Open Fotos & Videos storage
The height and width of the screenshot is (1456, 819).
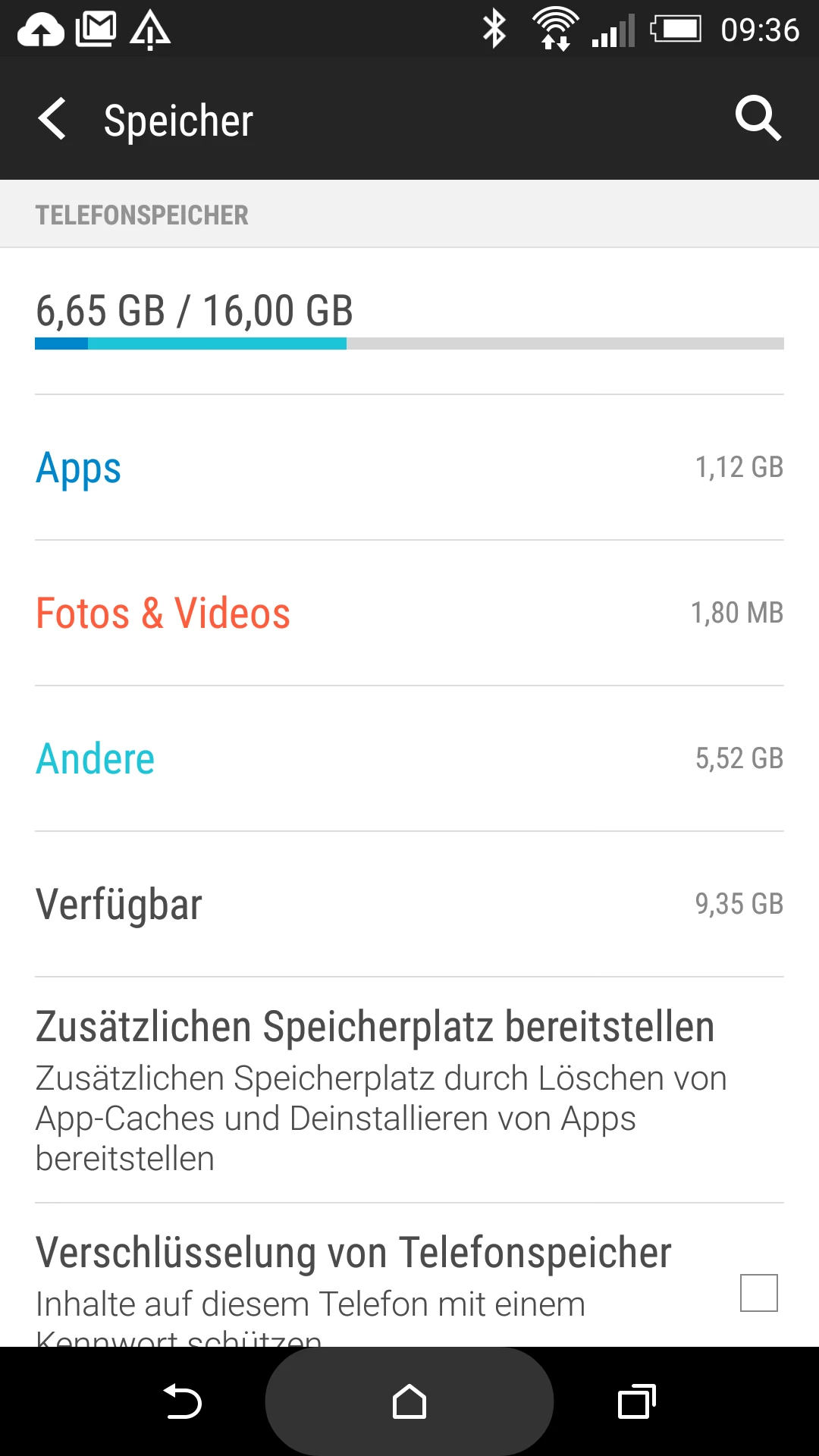point(409,613)
